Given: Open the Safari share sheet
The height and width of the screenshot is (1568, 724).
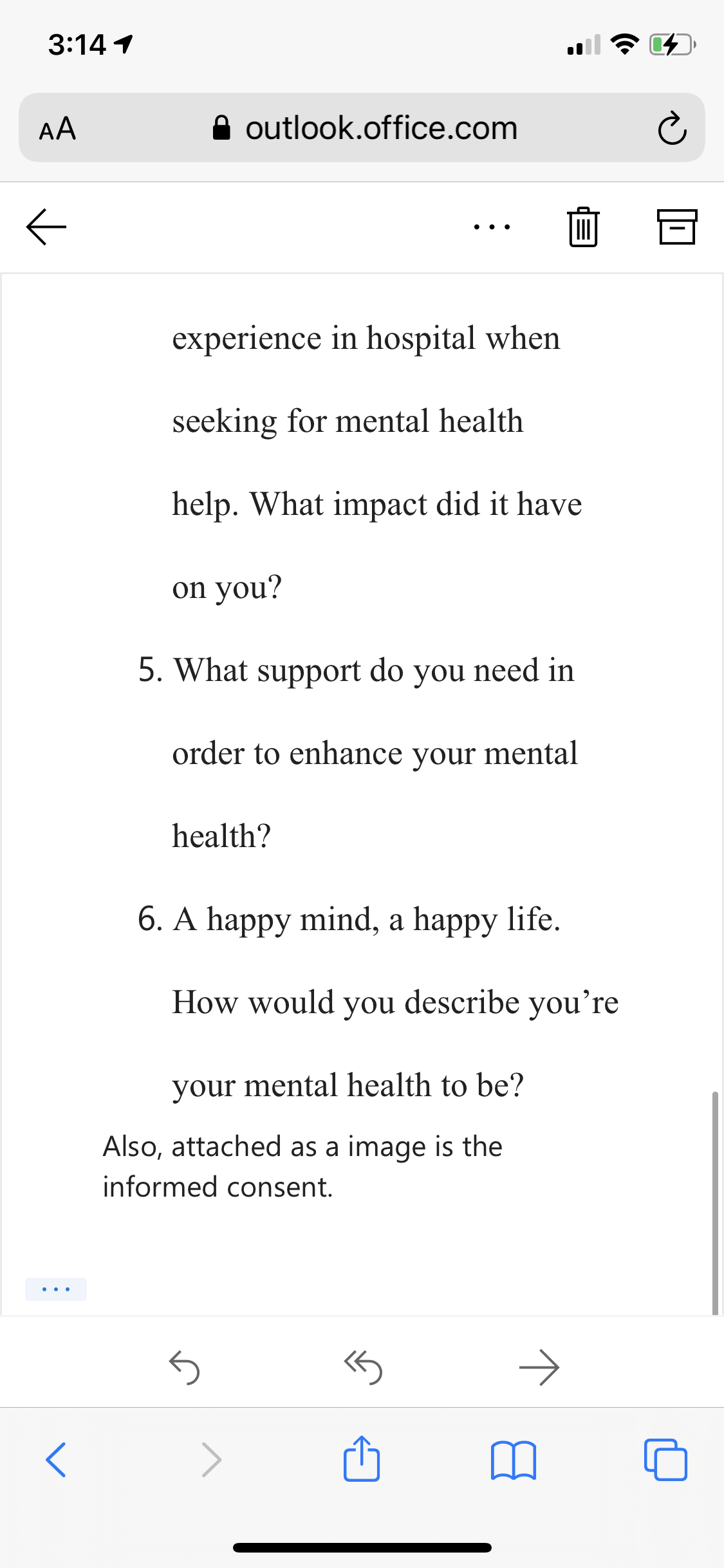Looking at the screenshot, I should click(362, 1458).
